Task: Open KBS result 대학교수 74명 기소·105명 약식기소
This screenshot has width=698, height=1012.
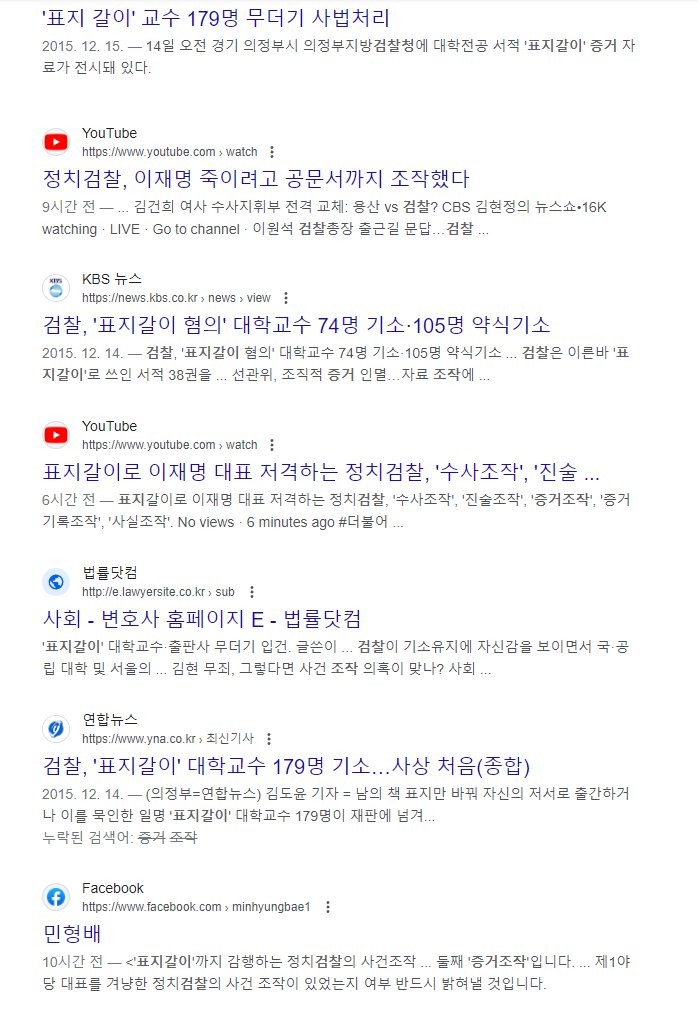Action: pos(296,325)
